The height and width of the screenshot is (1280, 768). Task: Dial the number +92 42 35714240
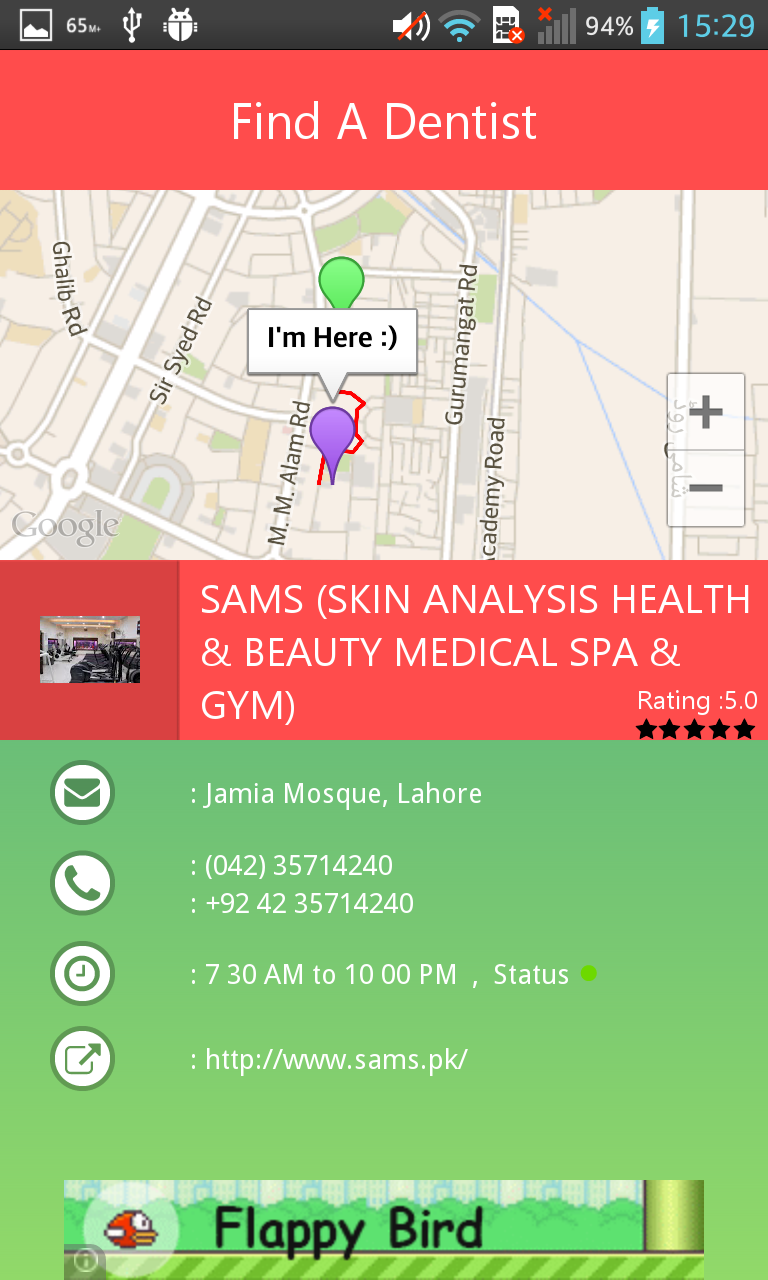[x=309, y=904]
